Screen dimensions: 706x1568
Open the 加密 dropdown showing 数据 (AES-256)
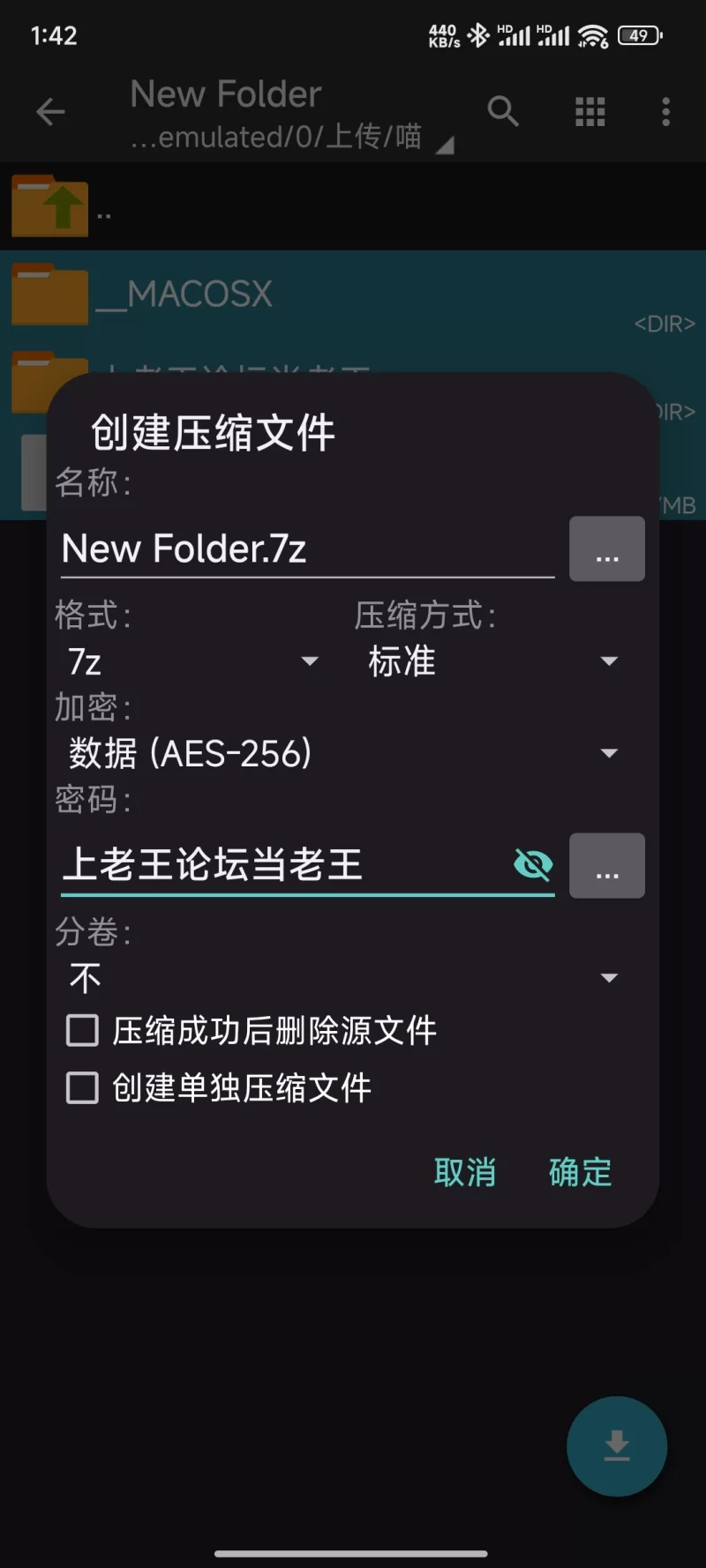tap(342, 753)
